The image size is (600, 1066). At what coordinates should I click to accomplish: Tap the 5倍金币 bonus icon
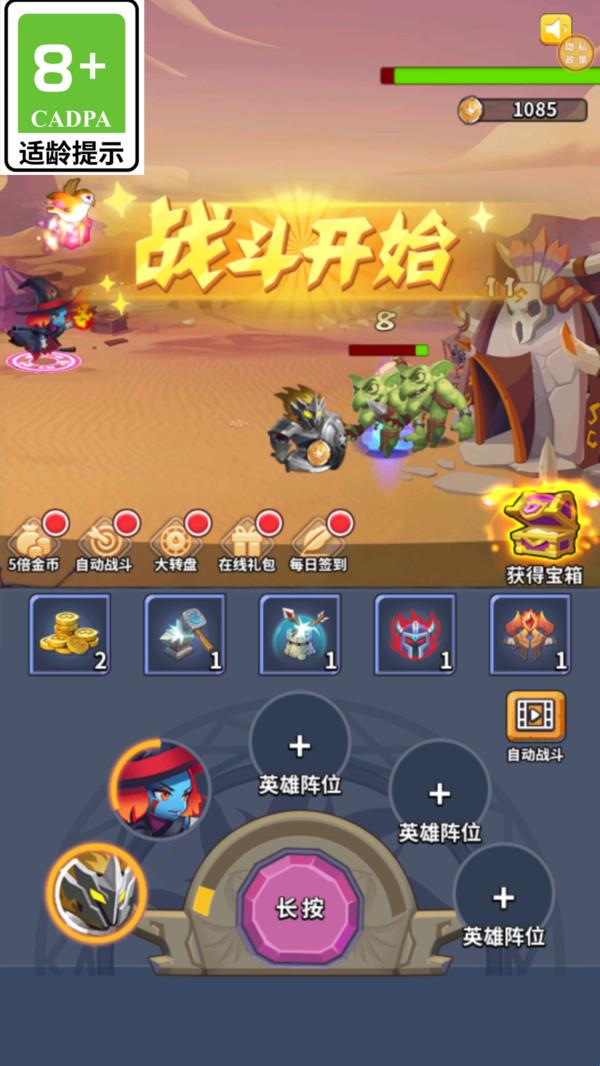coord(35,545)
